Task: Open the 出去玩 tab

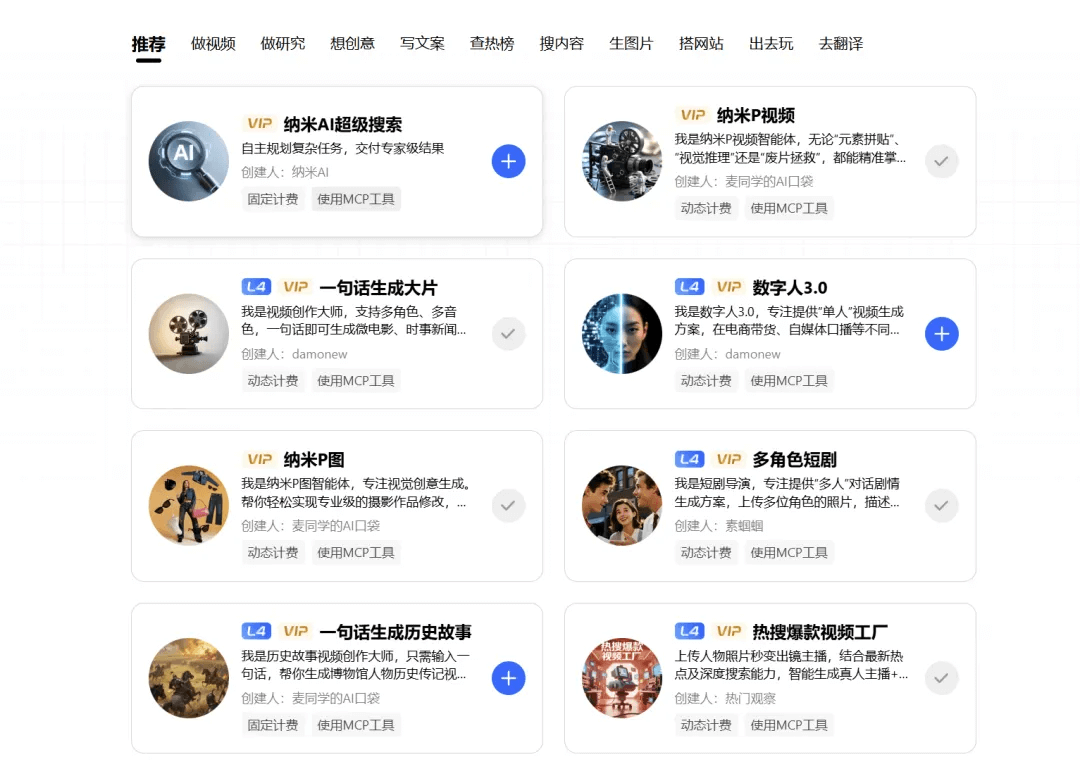Action: point(771,44)
